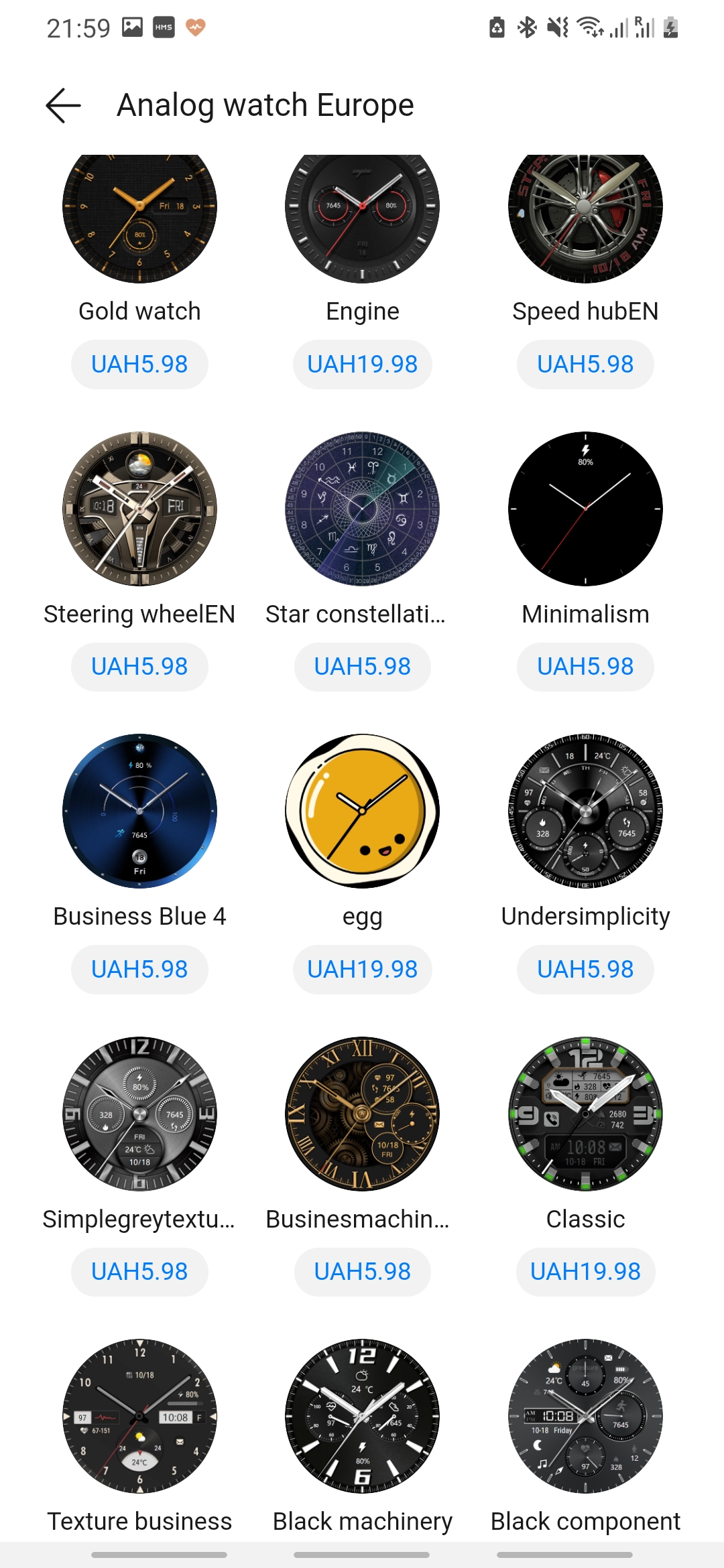Select the Minimalism watch face

pos(585,509)
